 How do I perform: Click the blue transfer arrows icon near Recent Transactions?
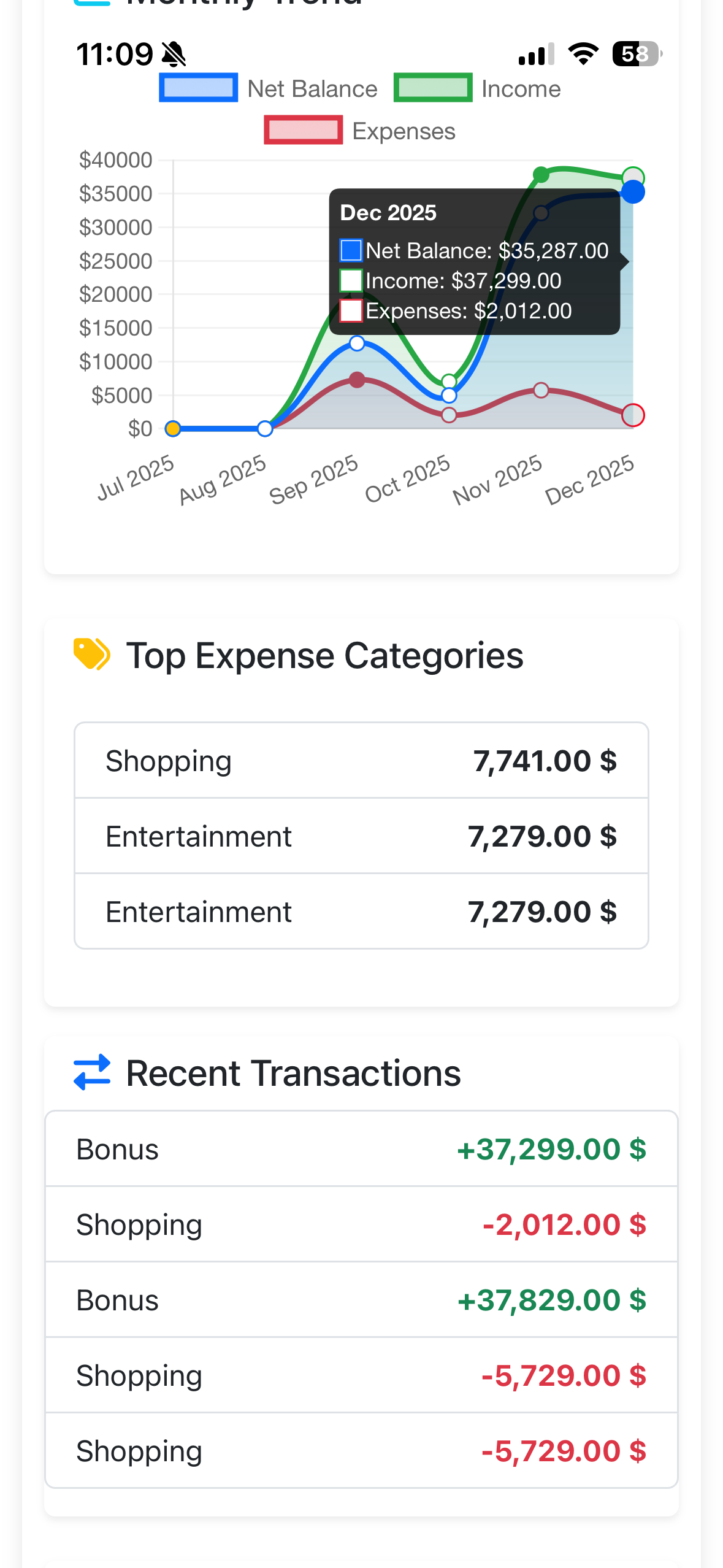click(91, 1072)
